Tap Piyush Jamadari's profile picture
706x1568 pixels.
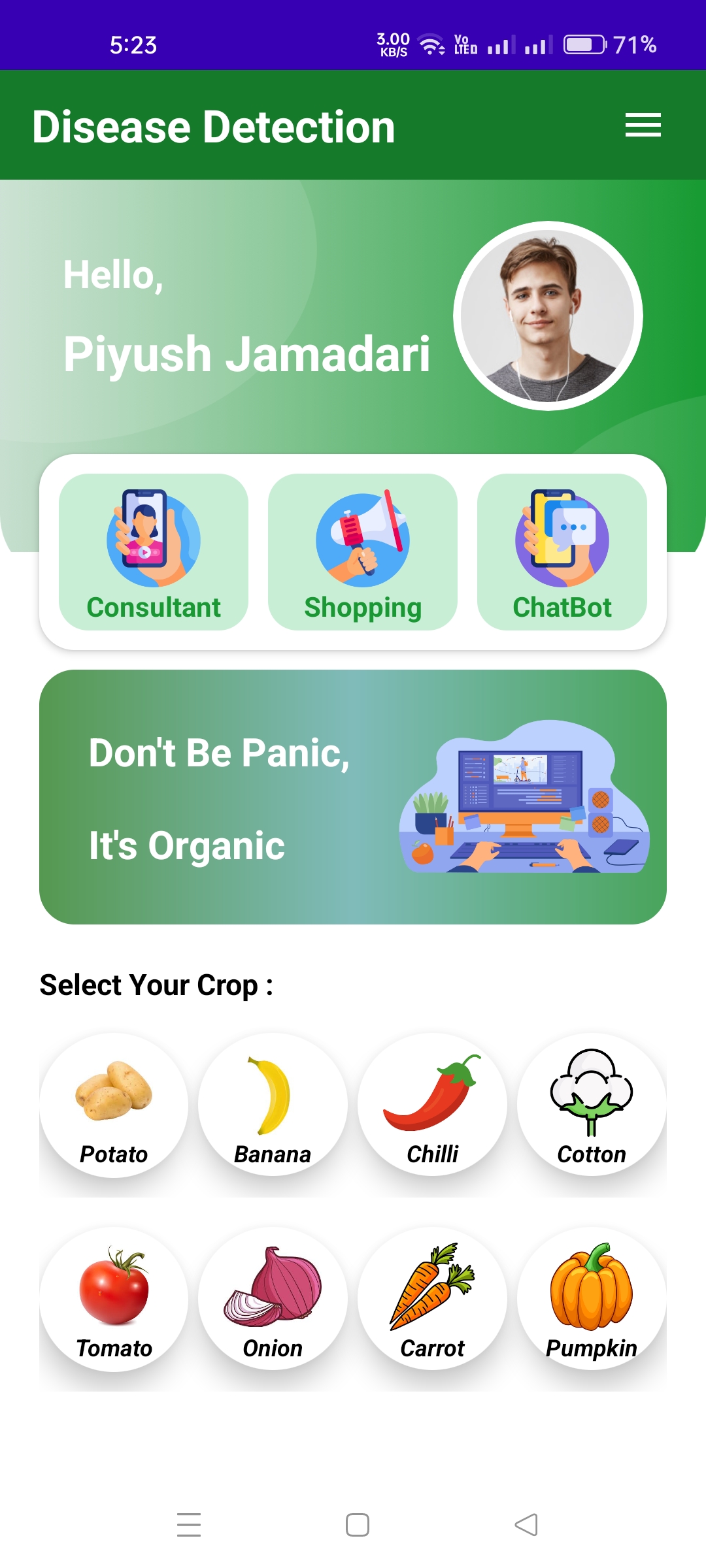tap(548, 316)
